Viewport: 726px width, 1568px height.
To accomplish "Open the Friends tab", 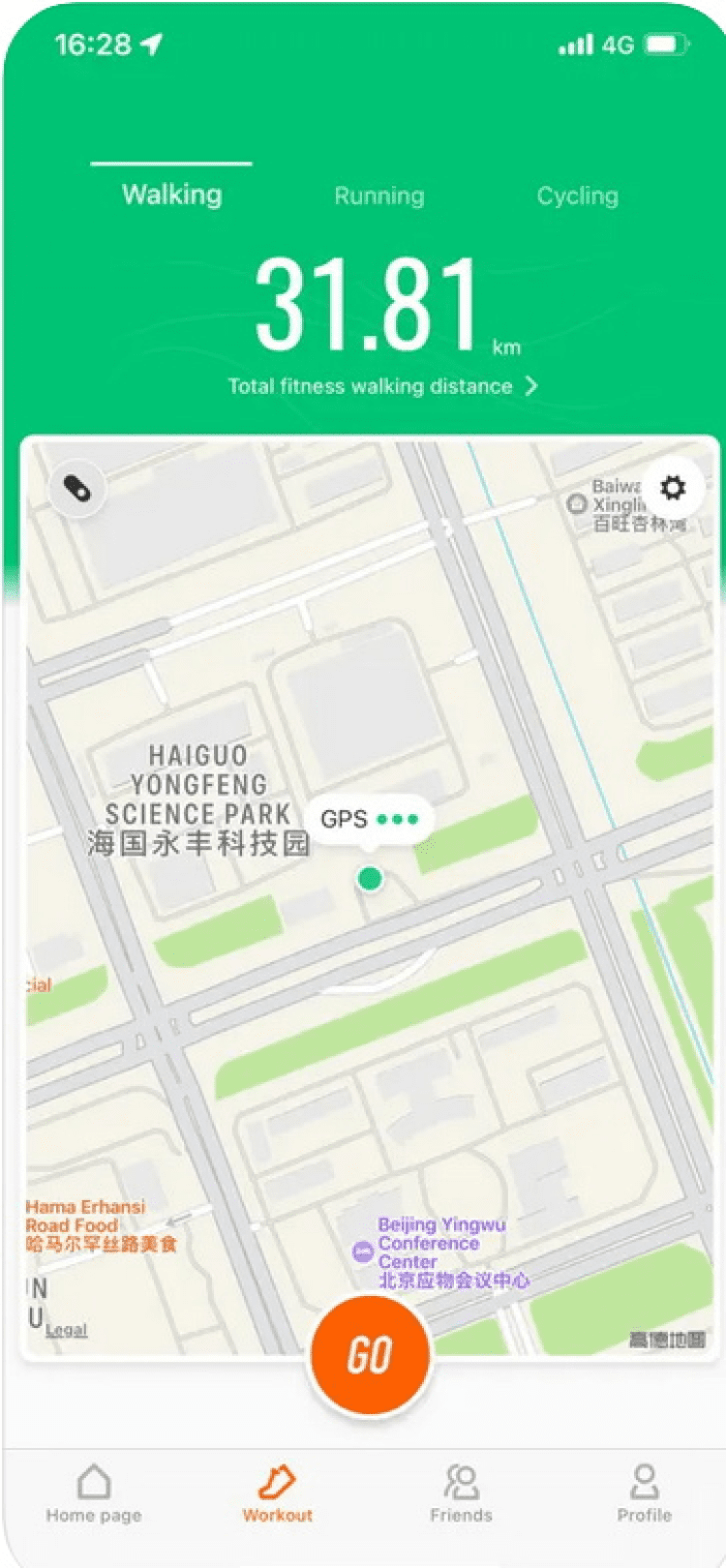I will [461, 1493].
